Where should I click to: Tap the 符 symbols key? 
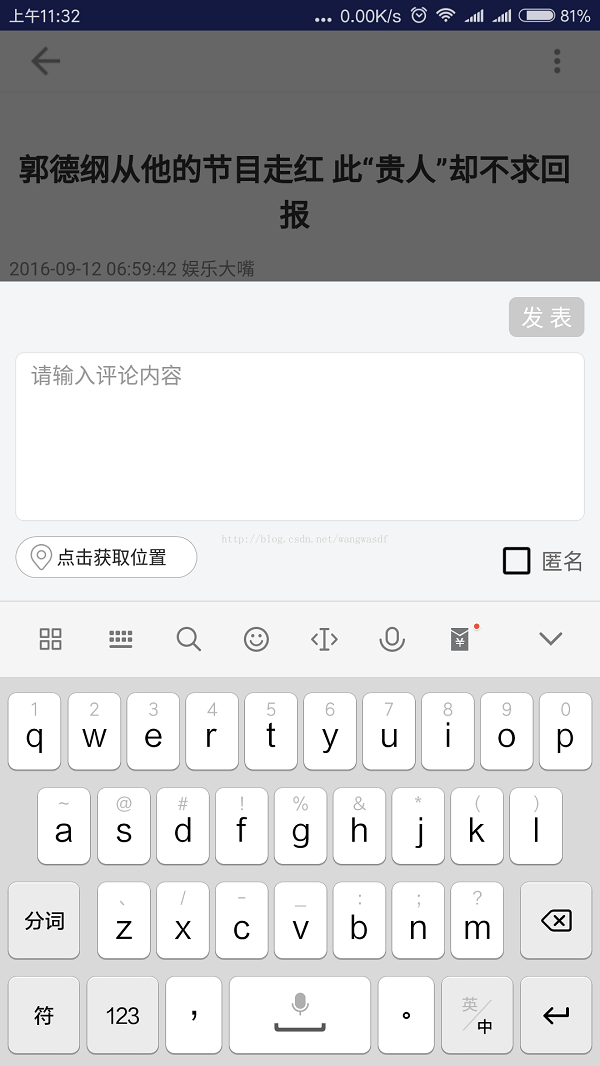(x=44, y=1016)
